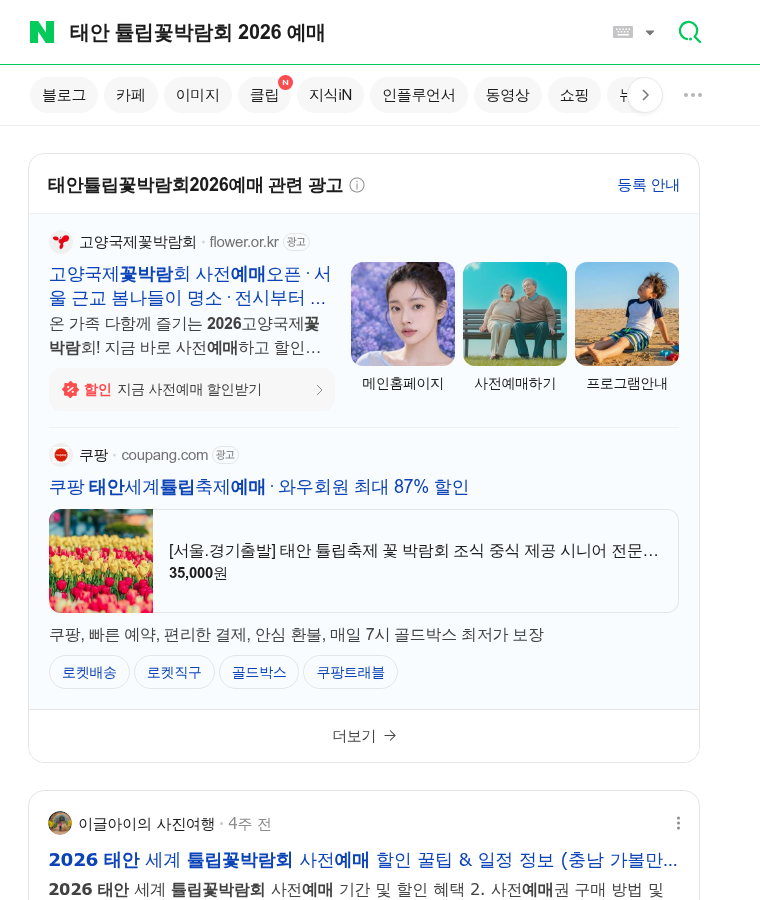Click the red 할인 discount badge icon
The width and height of the screenshot is (760, 900).
(69, 388)
